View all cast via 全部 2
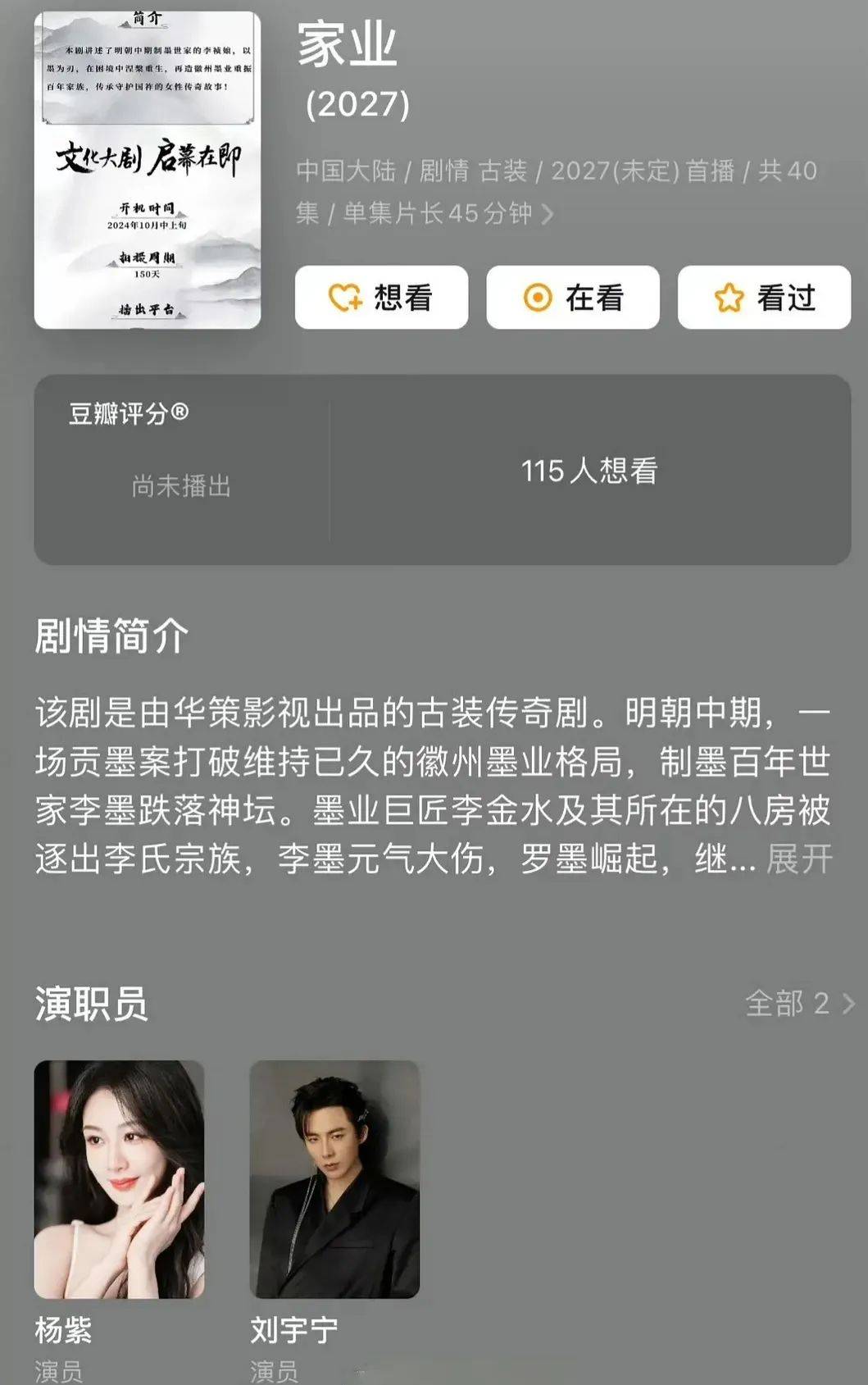 pos(798,1003)
